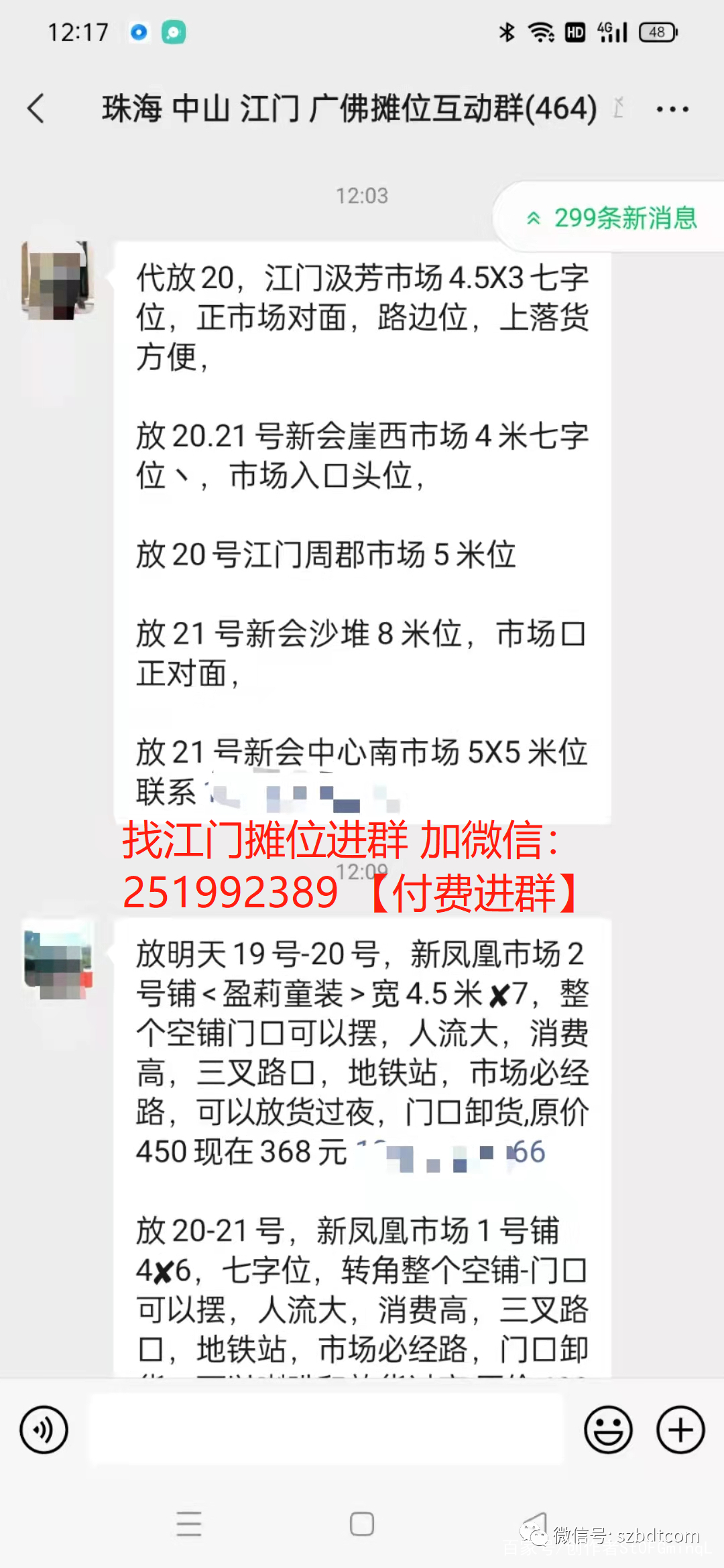Jump to the 299 new messages
The width and height of the screenshot is (724, 1568).
pos(612,218)
